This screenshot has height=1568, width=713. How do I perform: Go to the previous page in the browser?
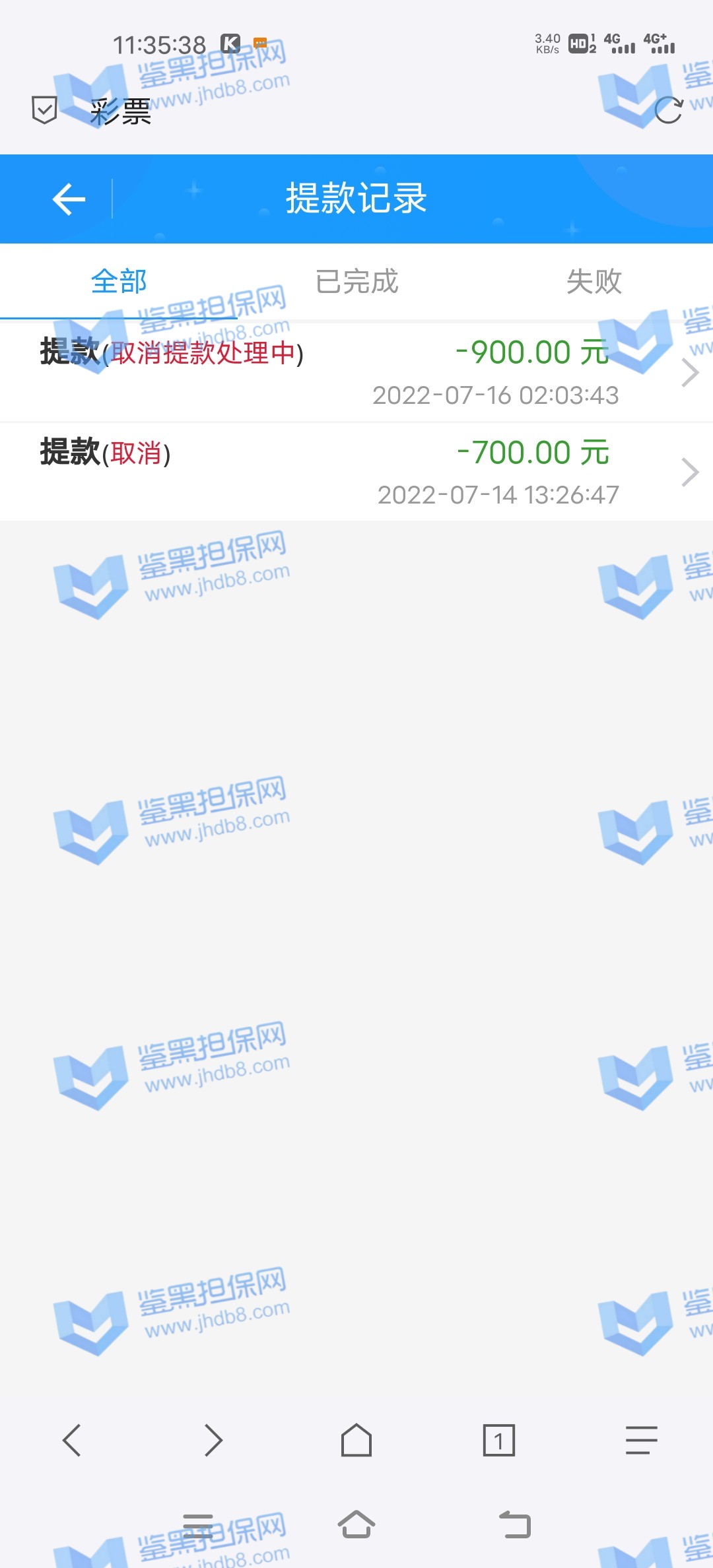tap(71, 1440)
